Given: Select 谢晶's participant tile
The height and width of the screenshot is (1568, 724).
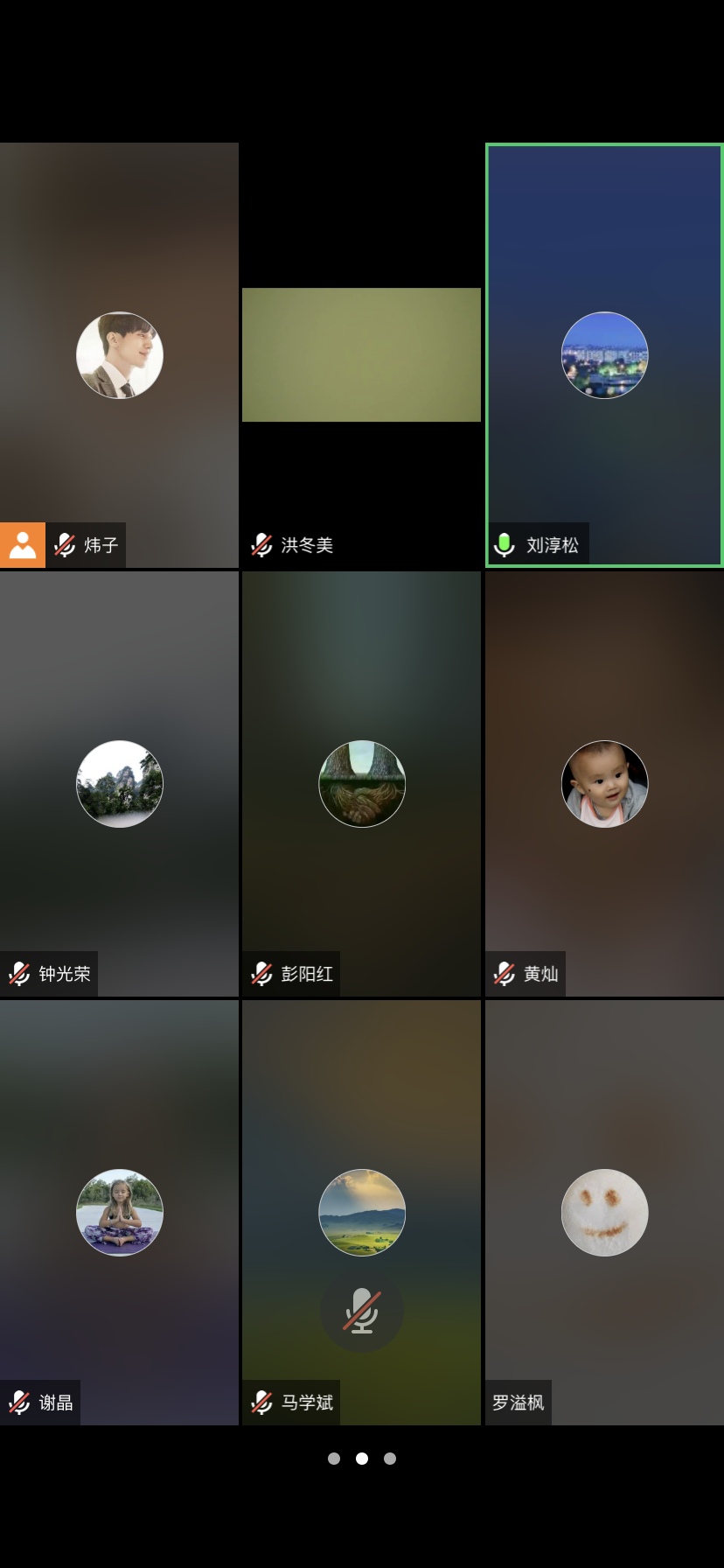Looking at the screenshot, I should click(x=119, y=1212).
